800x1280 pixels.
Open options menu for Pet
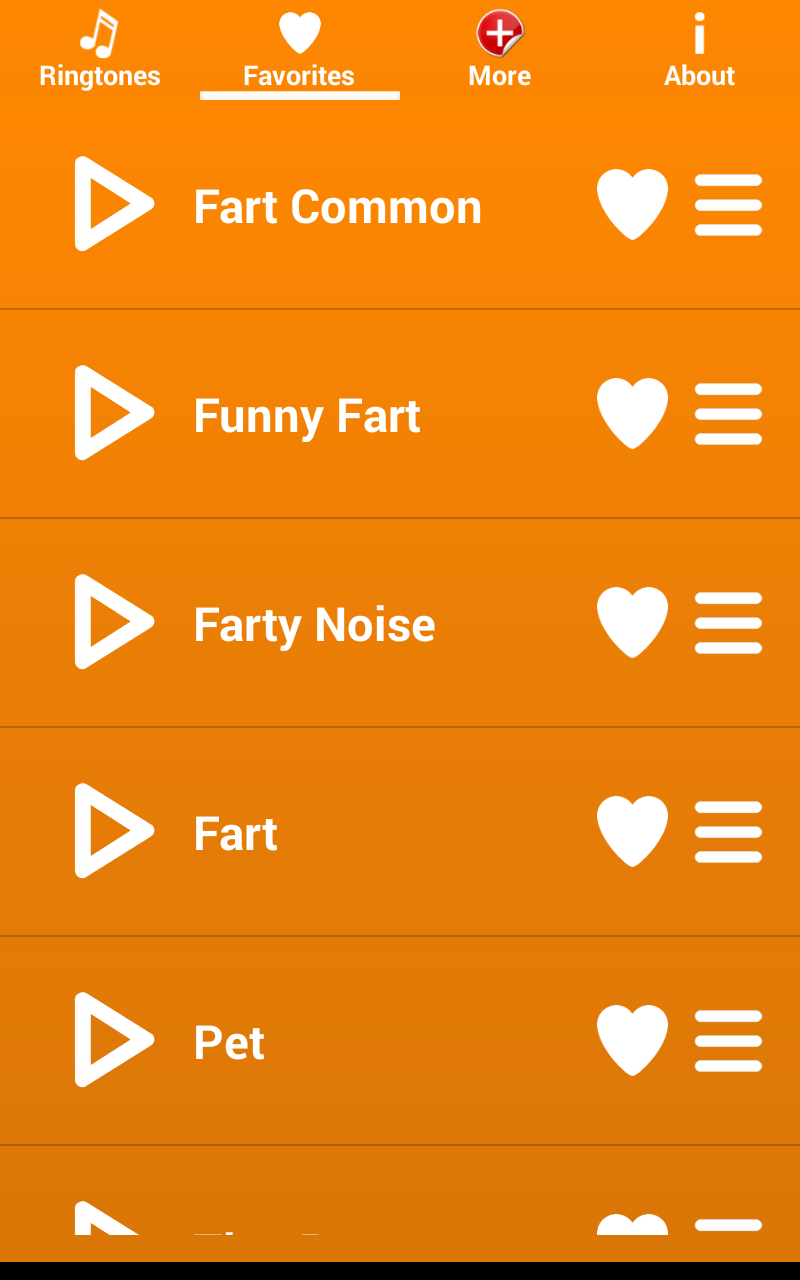[728, 1041]
